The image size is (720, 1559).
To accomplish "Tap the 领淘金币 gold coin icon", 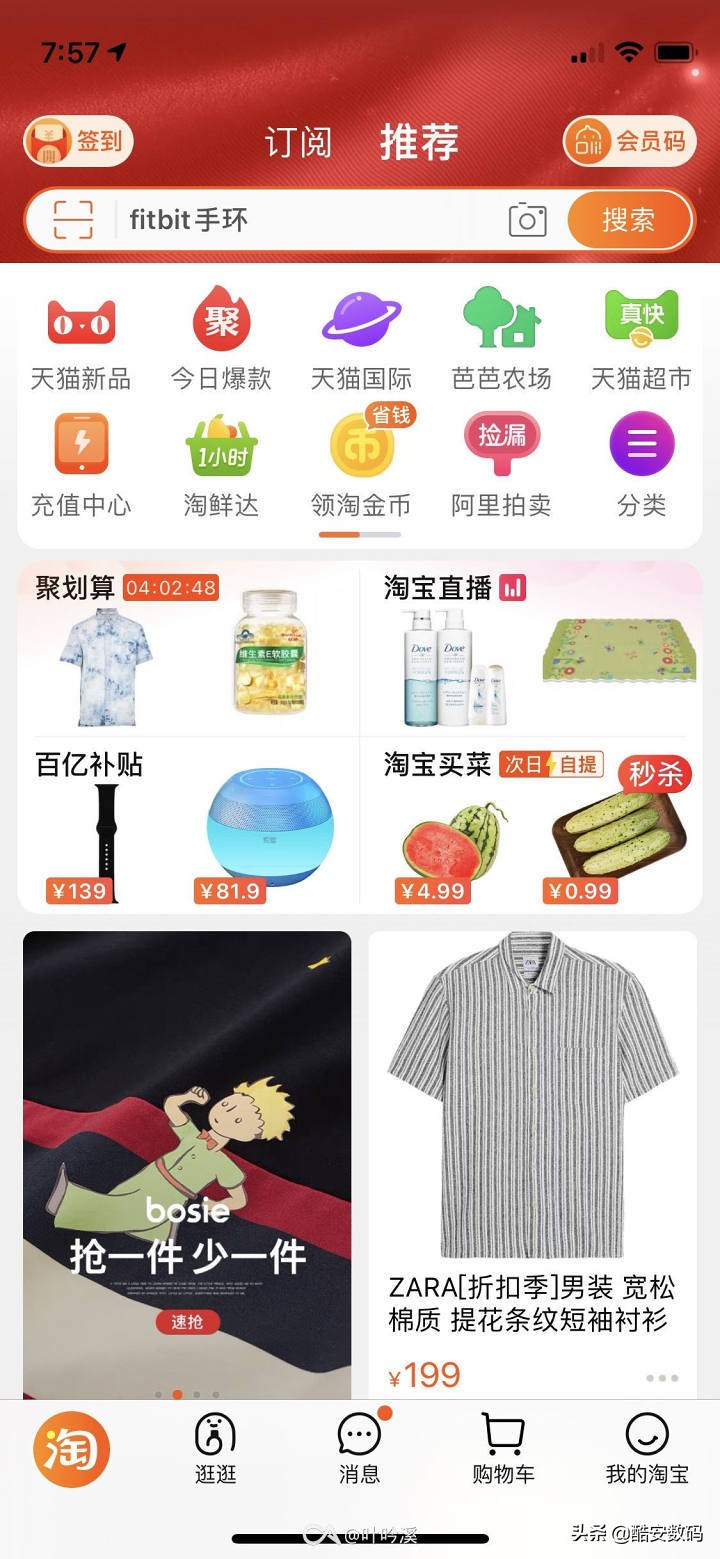I will [360, 445].
